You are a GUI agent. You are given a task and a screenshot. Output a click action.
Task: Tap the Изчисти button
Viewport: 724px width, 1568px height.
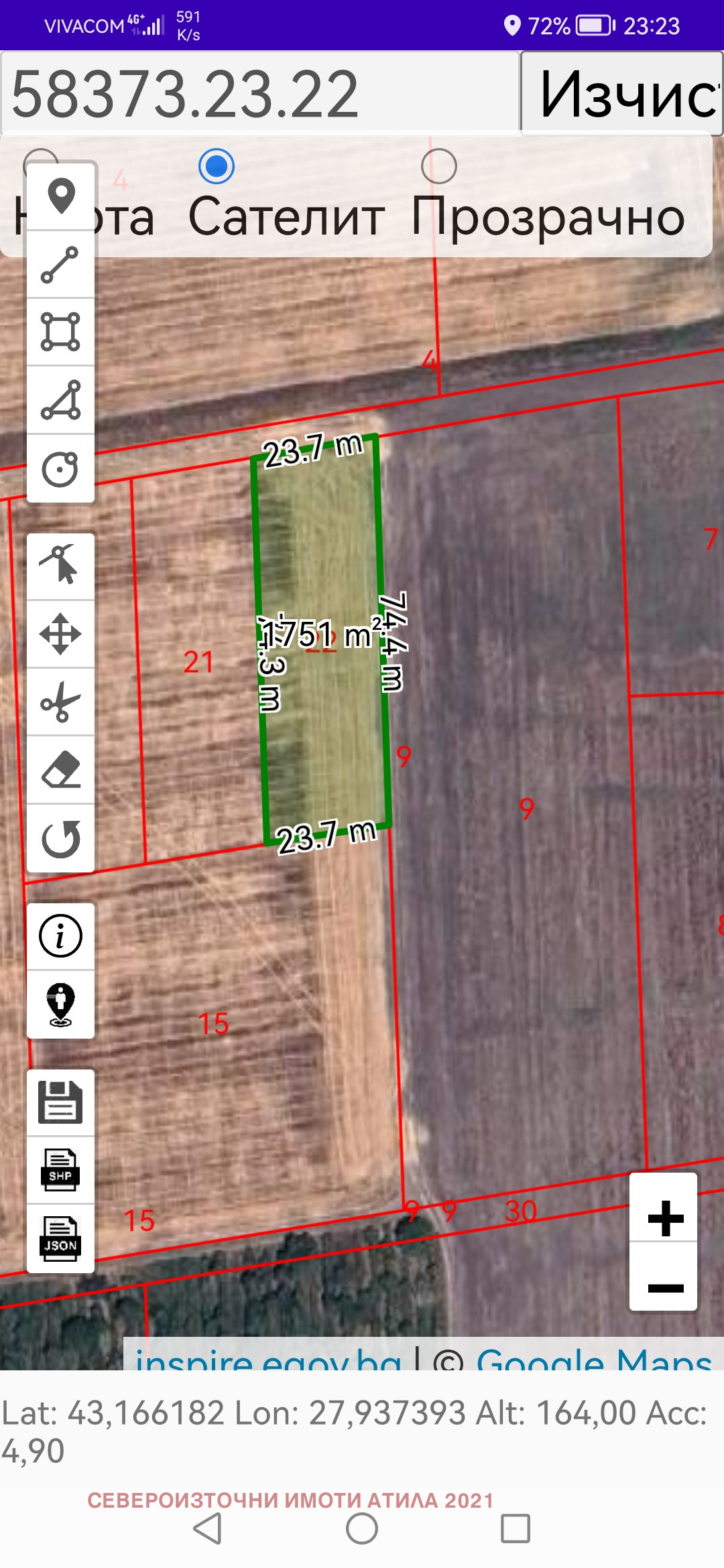point(622,94)
